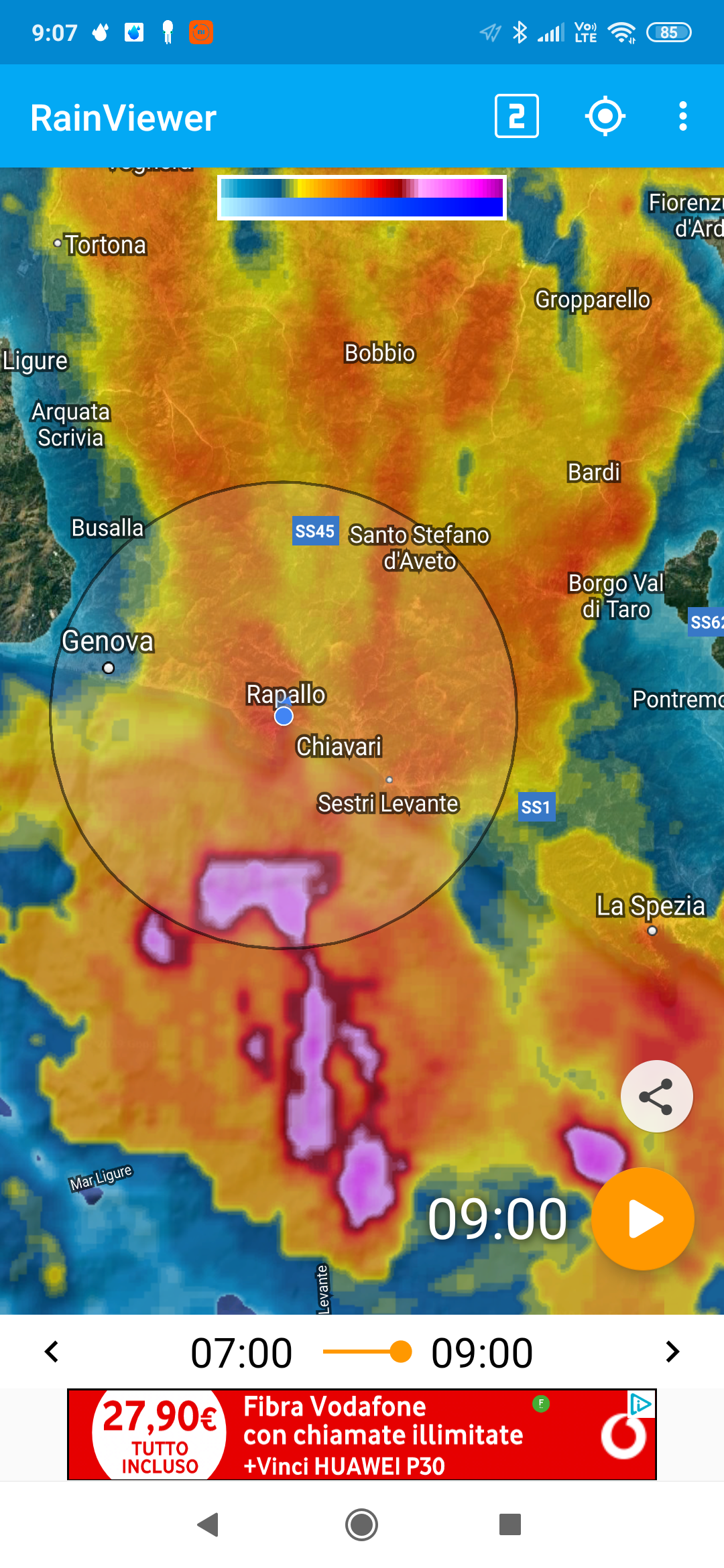Open the three-dot overflow menu

[x=682, y=116]
